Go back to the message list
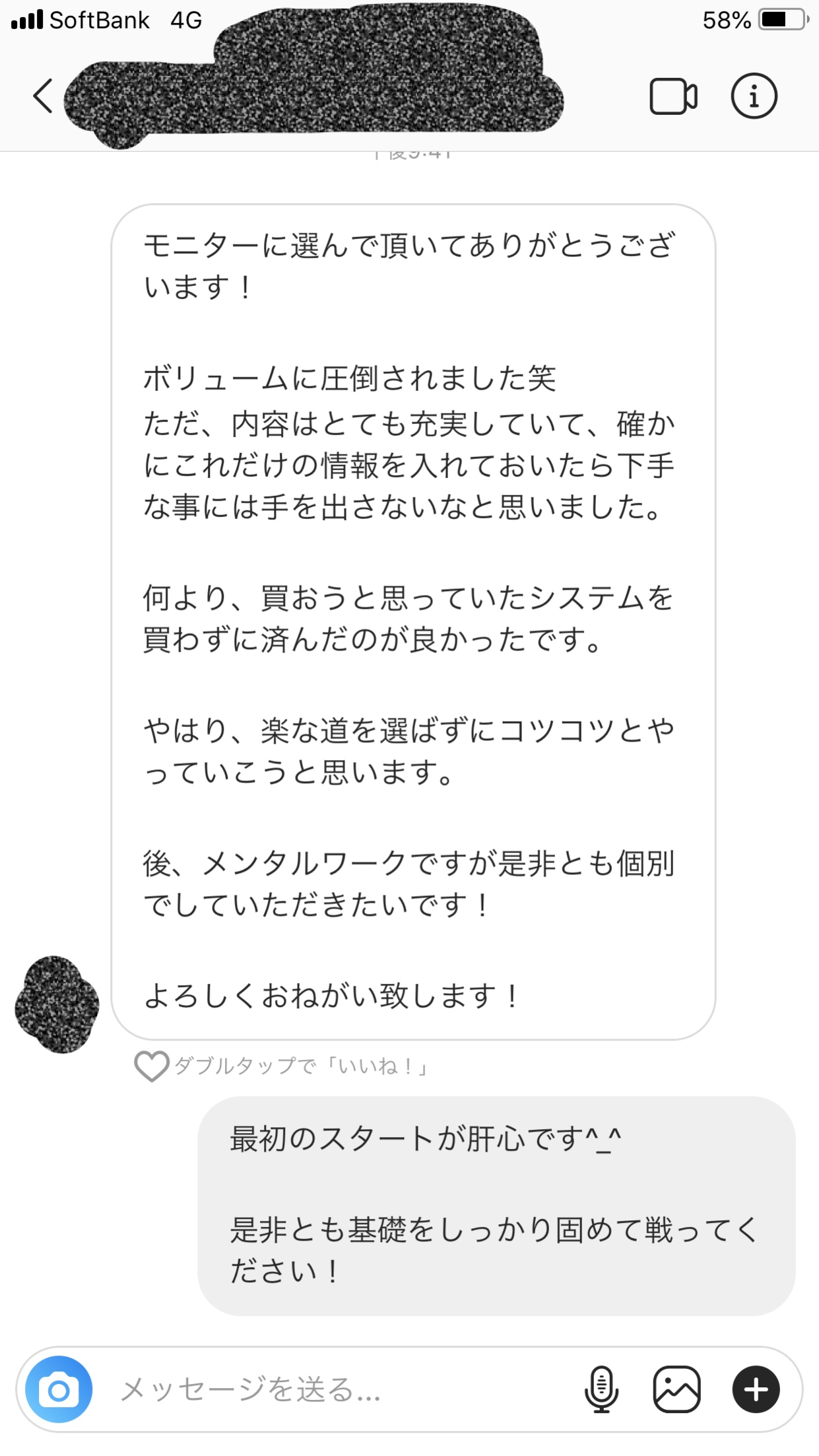 tap(43, 96)
